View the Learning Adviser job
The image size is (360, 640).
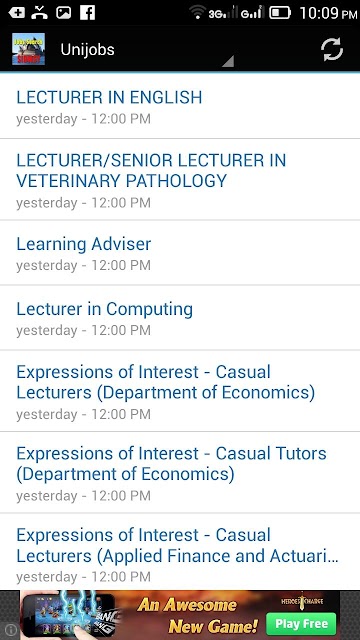(x=180, y=253)
